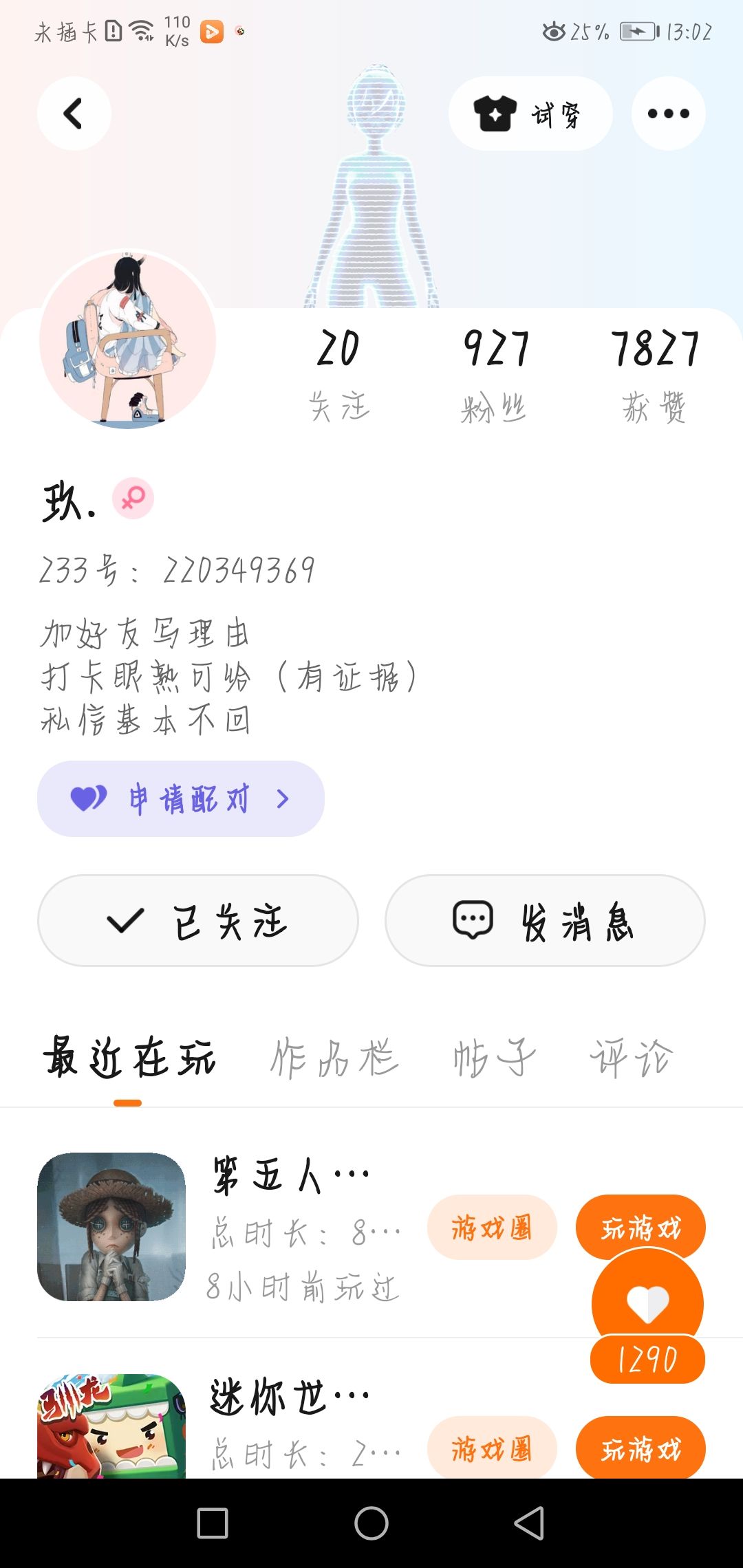This screenshot has height=1568, width=743.
Task: Tap the 试穿 try-on outfit button
Action: (530, 113)
